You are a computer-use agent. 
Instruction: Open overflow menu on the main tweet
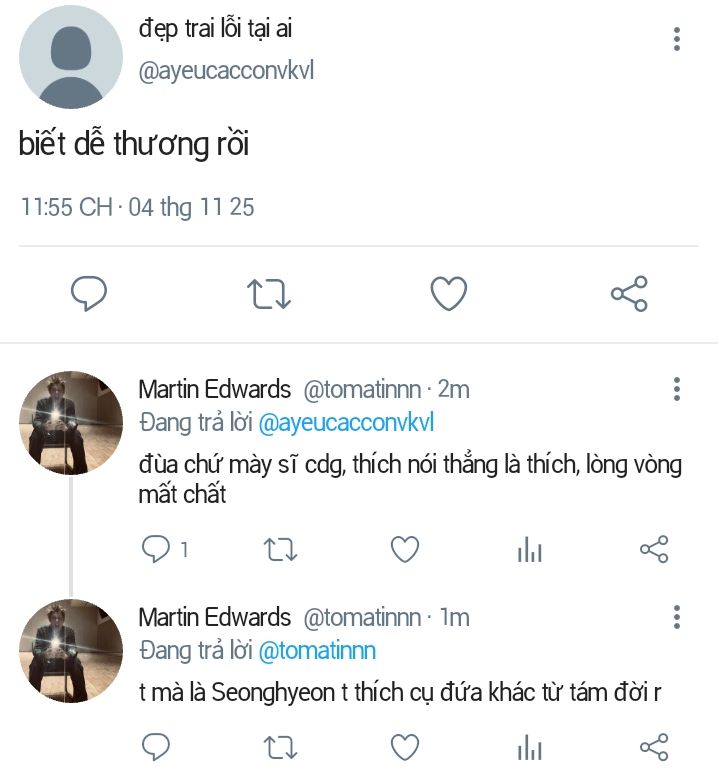(x=677, y=40)
